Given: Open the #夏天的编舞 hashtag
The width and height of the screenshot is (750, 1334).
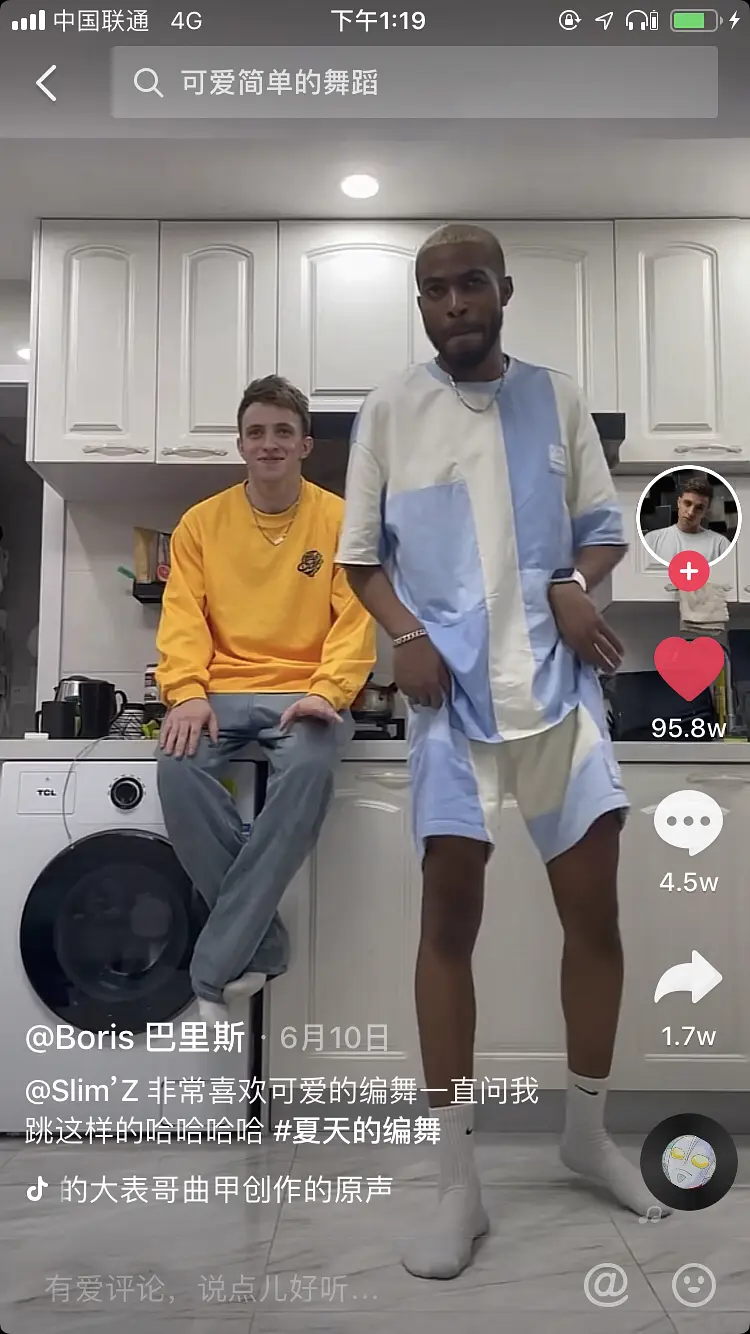Looking at the screenshot, I should pyautogui.click(x=357, y=1131).
